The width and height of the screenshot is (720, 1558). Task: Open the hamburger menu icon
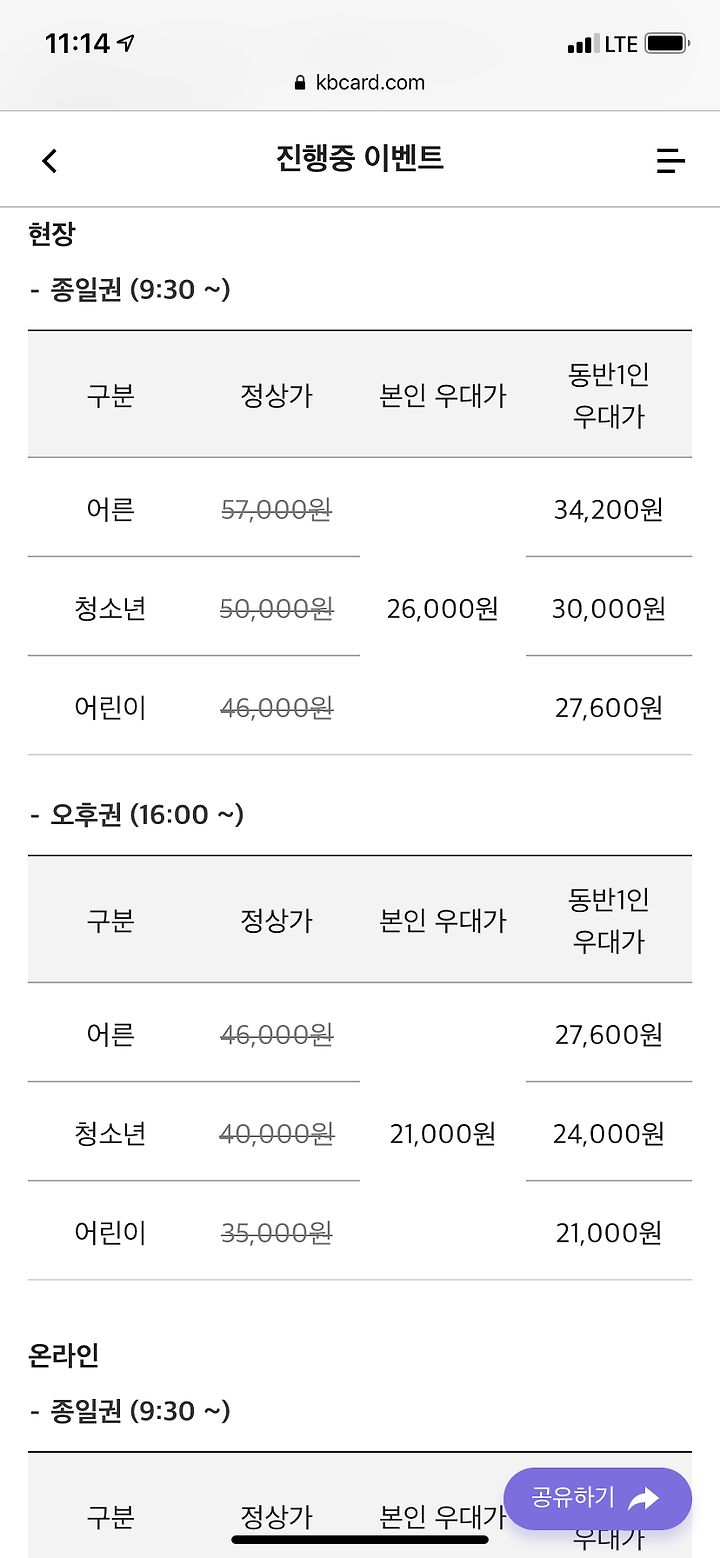671,160
